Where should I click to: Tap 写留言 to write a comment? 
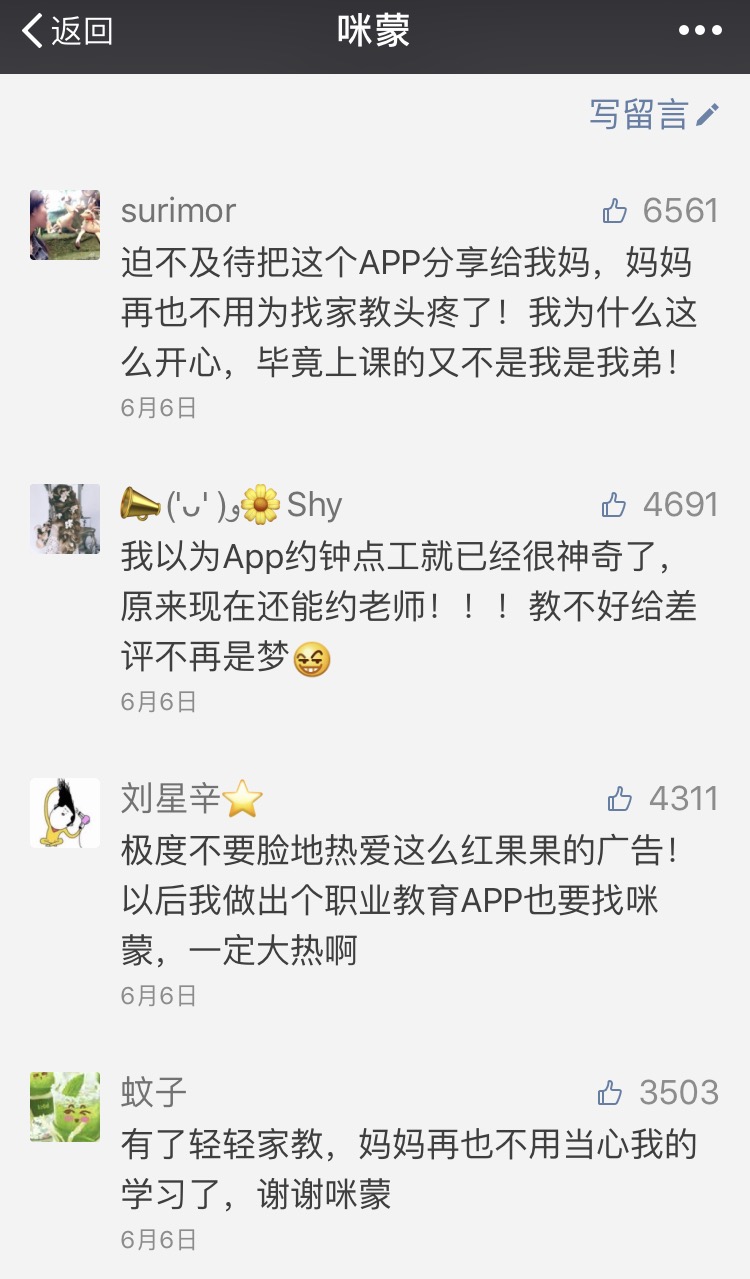(654, 115)
